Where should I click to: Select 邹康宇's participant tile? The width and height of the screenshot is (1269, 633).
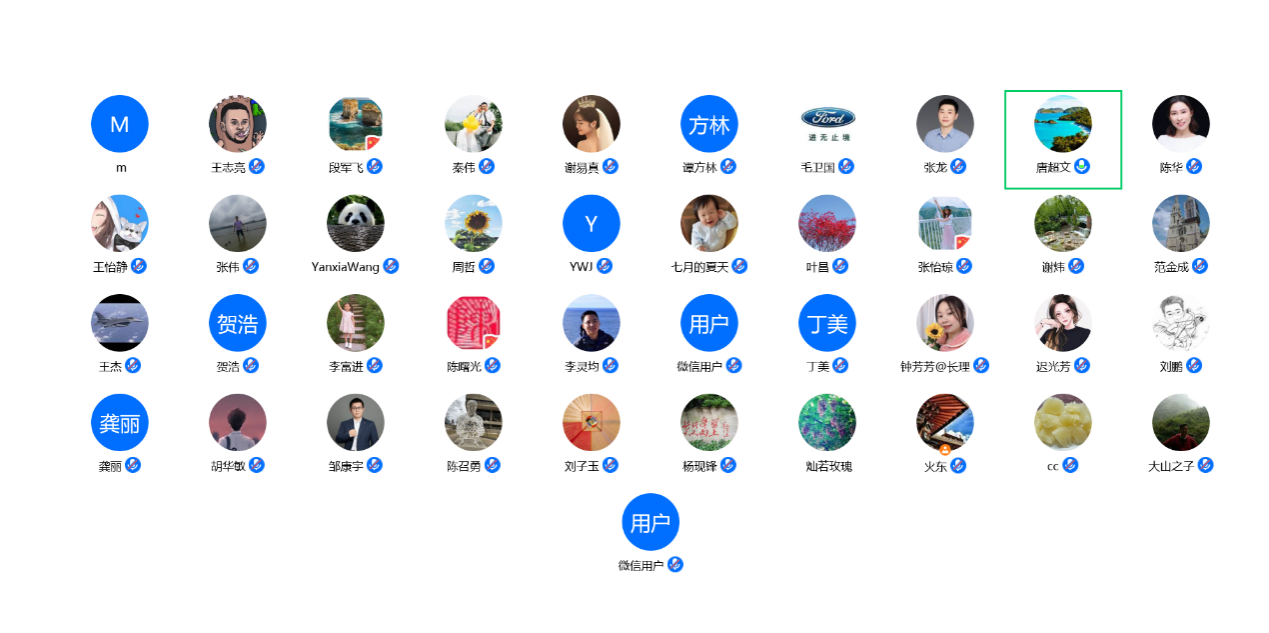356,422
